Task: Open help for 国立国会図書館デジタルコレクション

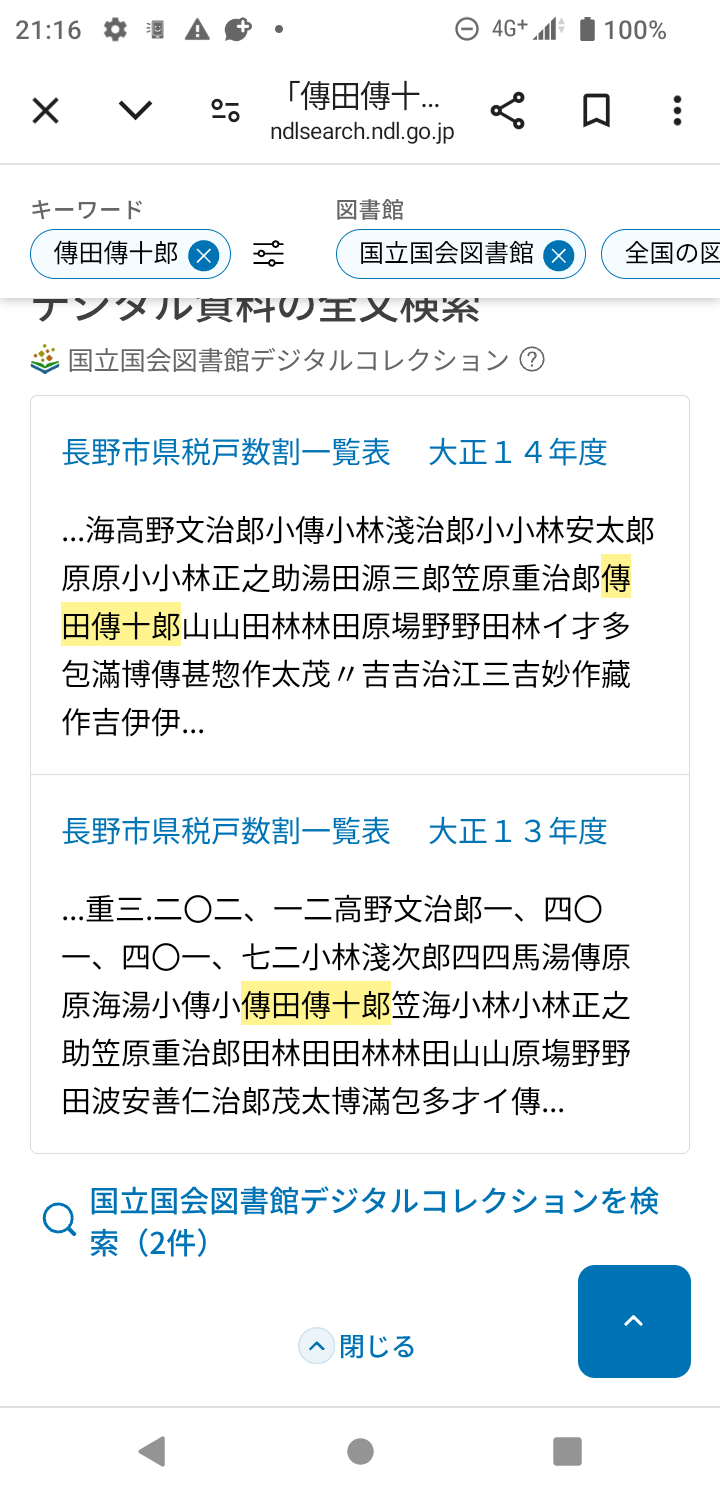Action: [x=532, y=360]
